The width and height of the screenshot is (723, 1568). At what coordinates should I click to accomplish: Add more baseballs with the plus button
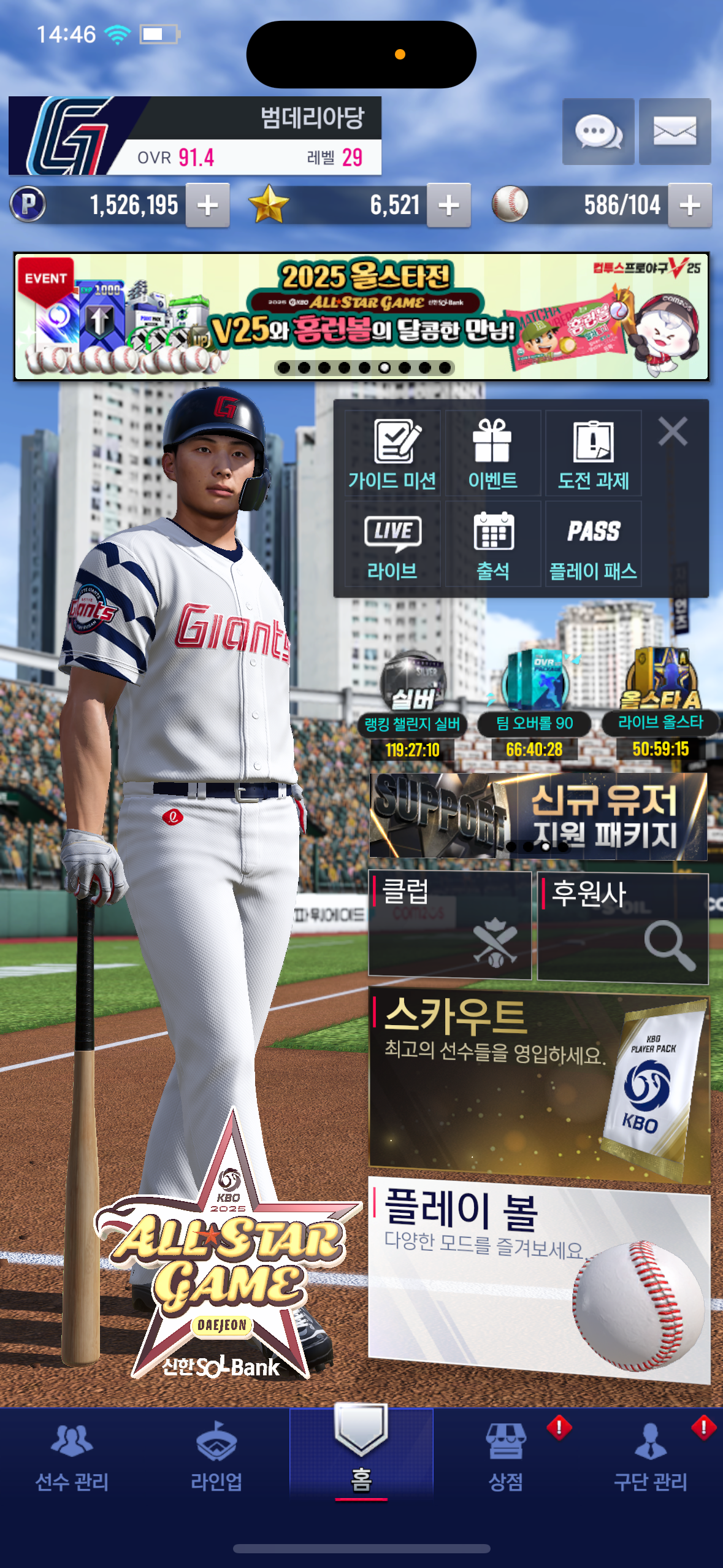(x=689, y=206)
